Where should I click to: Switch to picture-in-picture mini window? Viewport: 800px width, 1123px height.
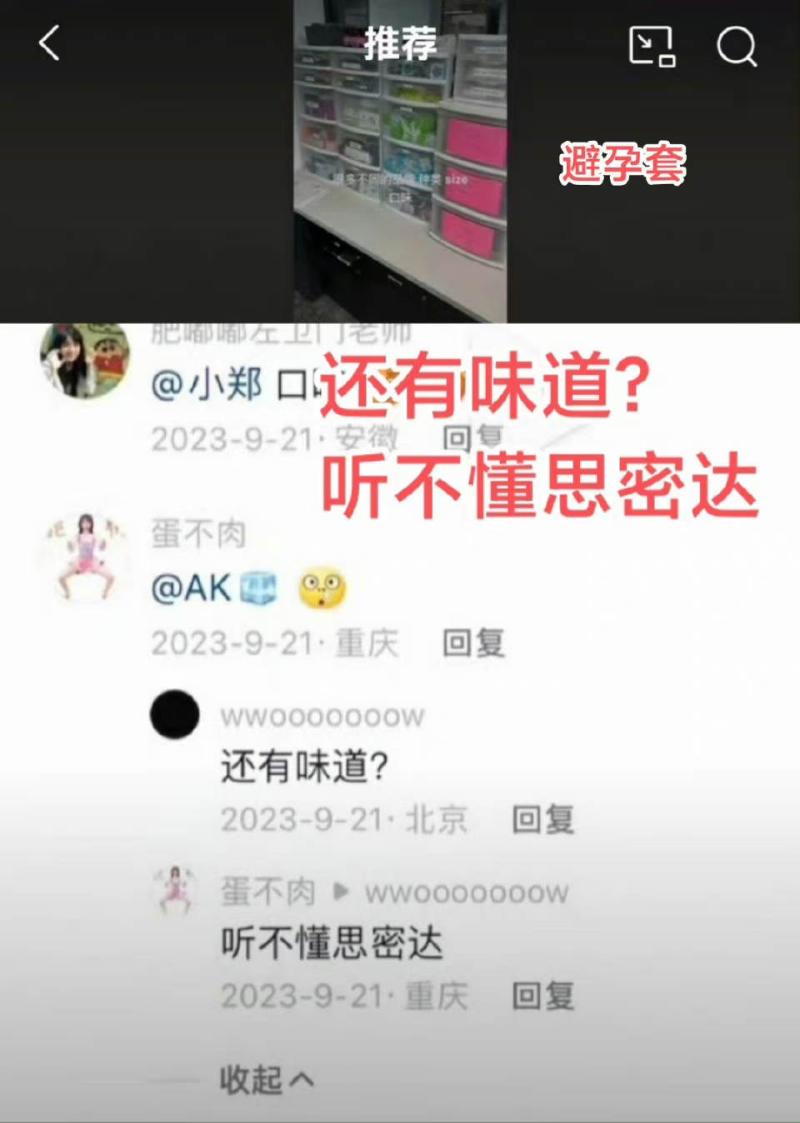coord(652,45)
